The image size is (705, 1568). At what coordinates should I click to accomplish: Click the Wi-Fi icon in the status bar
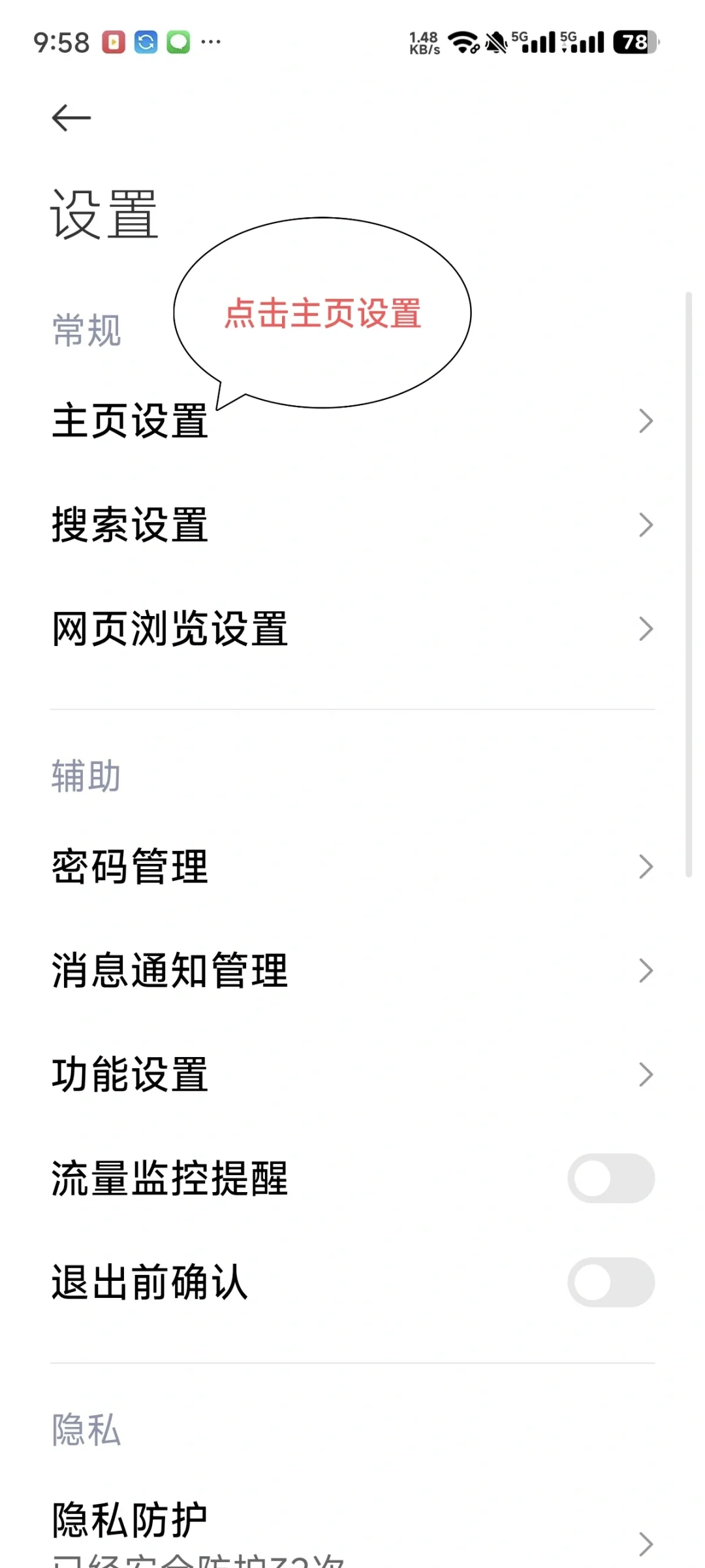[464, 42]
